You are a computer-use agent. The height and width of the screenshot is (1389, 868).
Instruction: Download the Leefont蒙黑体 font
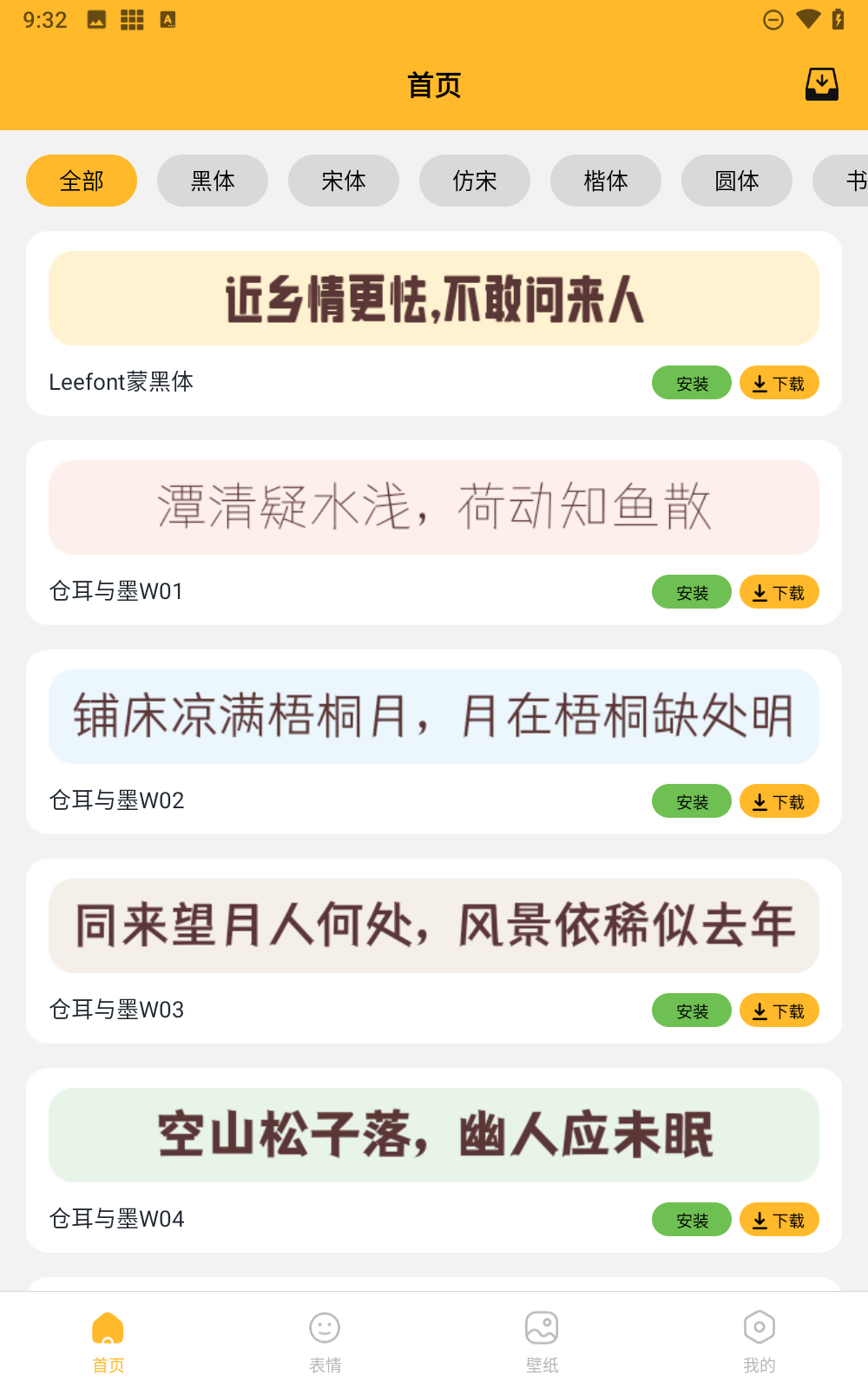coord(779,383)
